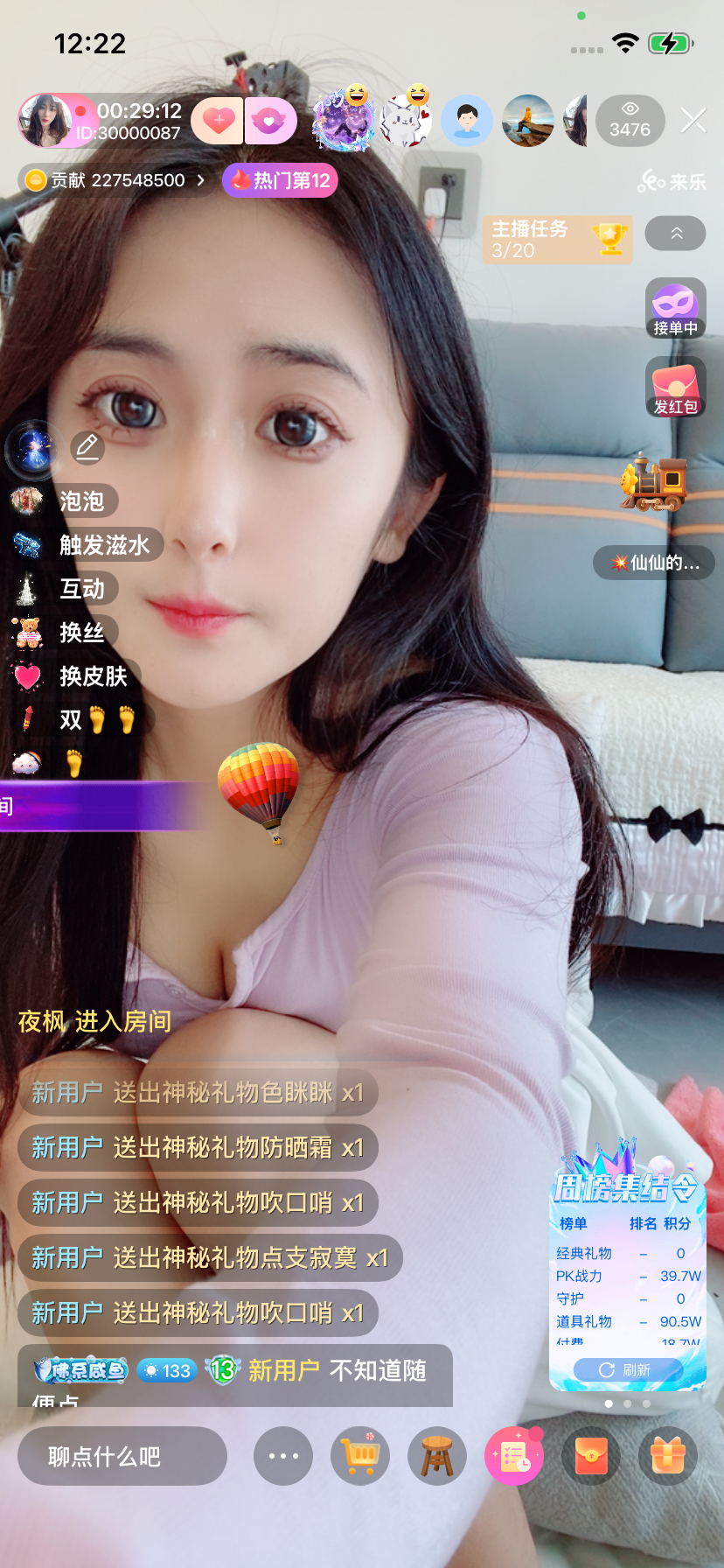Open the three-dot more options menu
Screen dimensions: 724x1568
click(x=283, y=1456)
